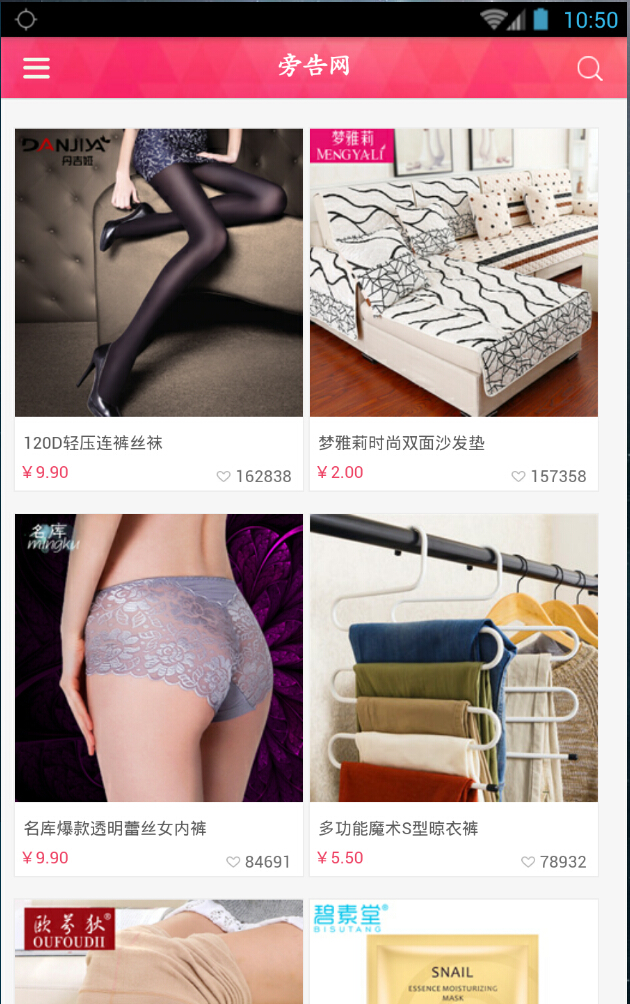Open the search magnifier icon
Screen dimensions: 630x1004
(590, 68)
